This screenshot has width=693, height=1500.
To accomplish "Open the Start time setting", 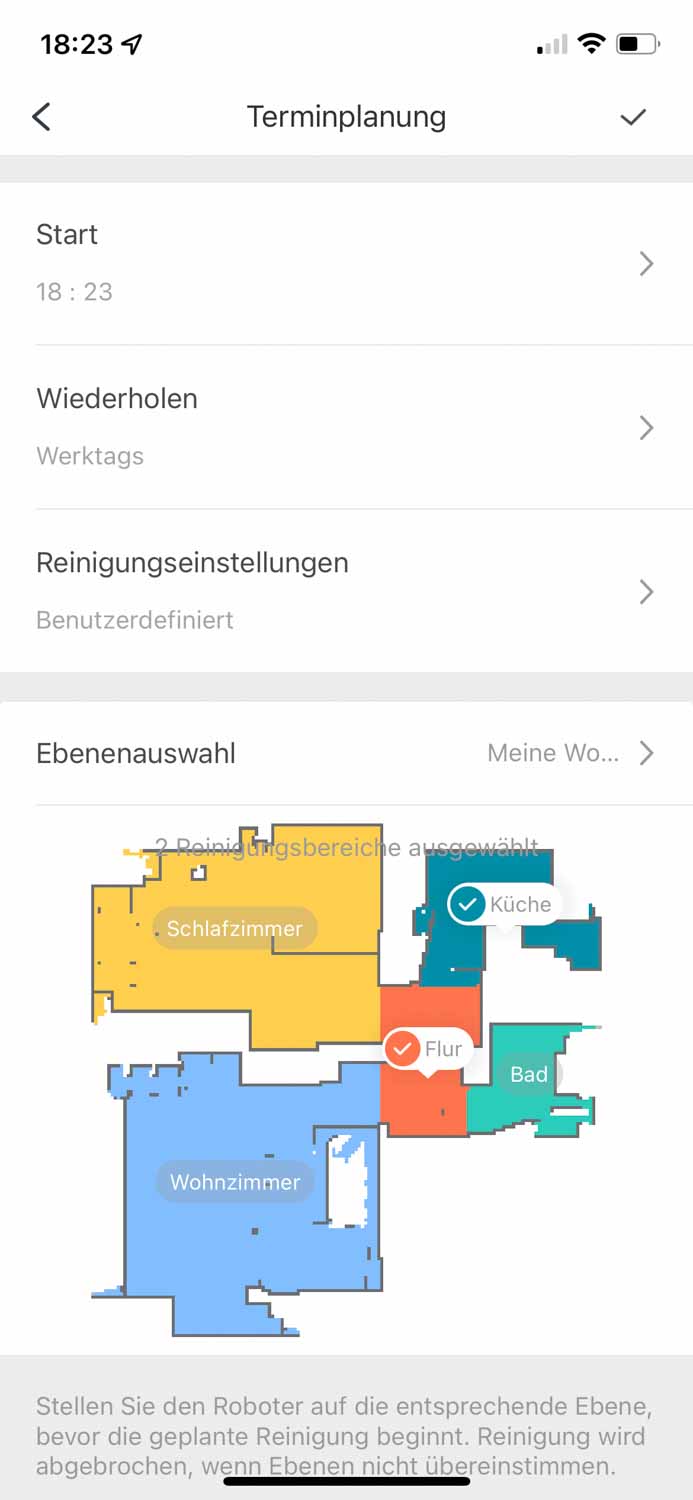I will 346,263.
